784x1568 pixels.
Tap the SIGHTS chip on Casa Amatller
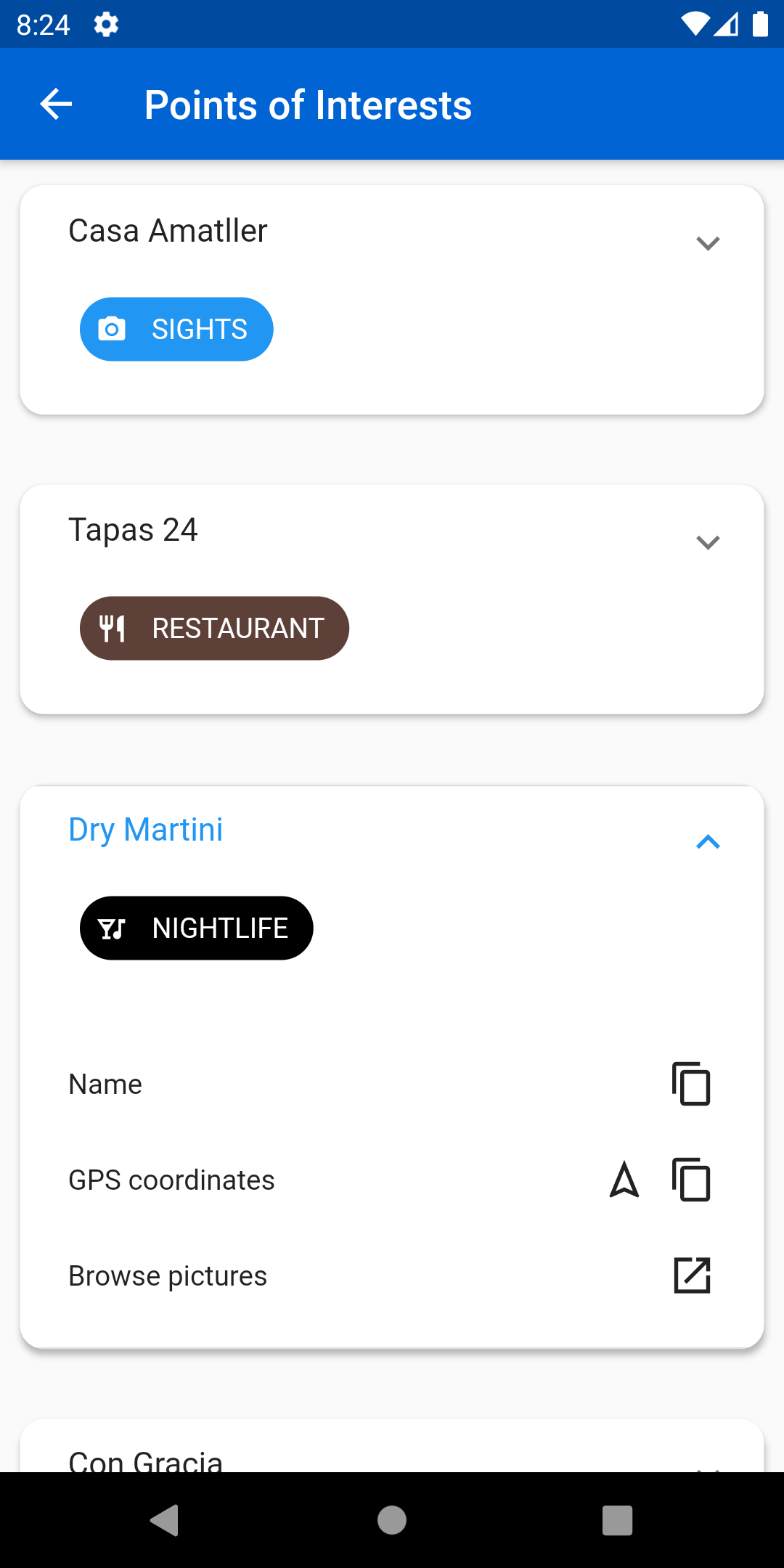[x=176, y=330]
